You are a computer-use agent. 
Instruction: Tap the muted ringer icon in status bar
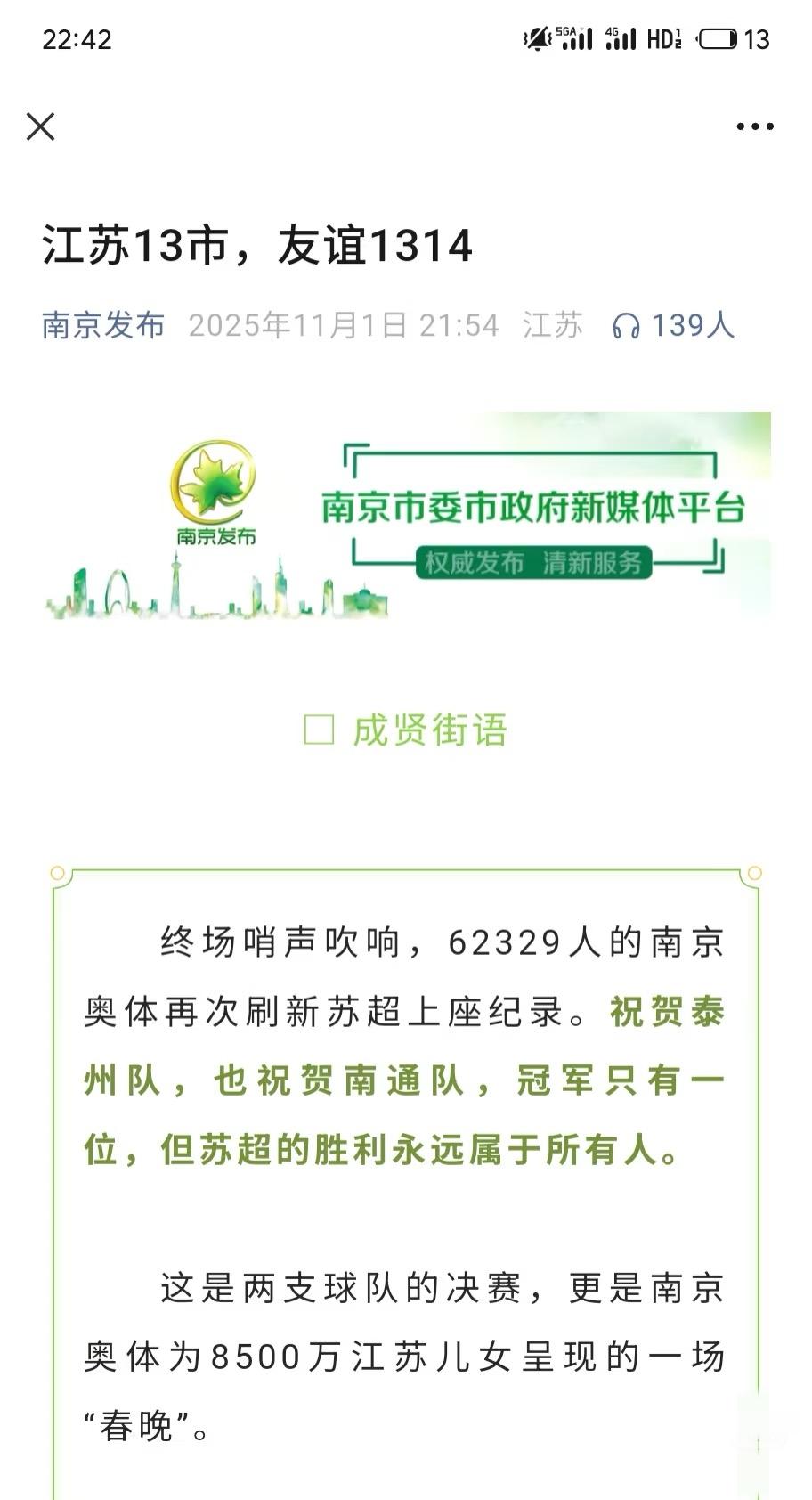point(536,38)
